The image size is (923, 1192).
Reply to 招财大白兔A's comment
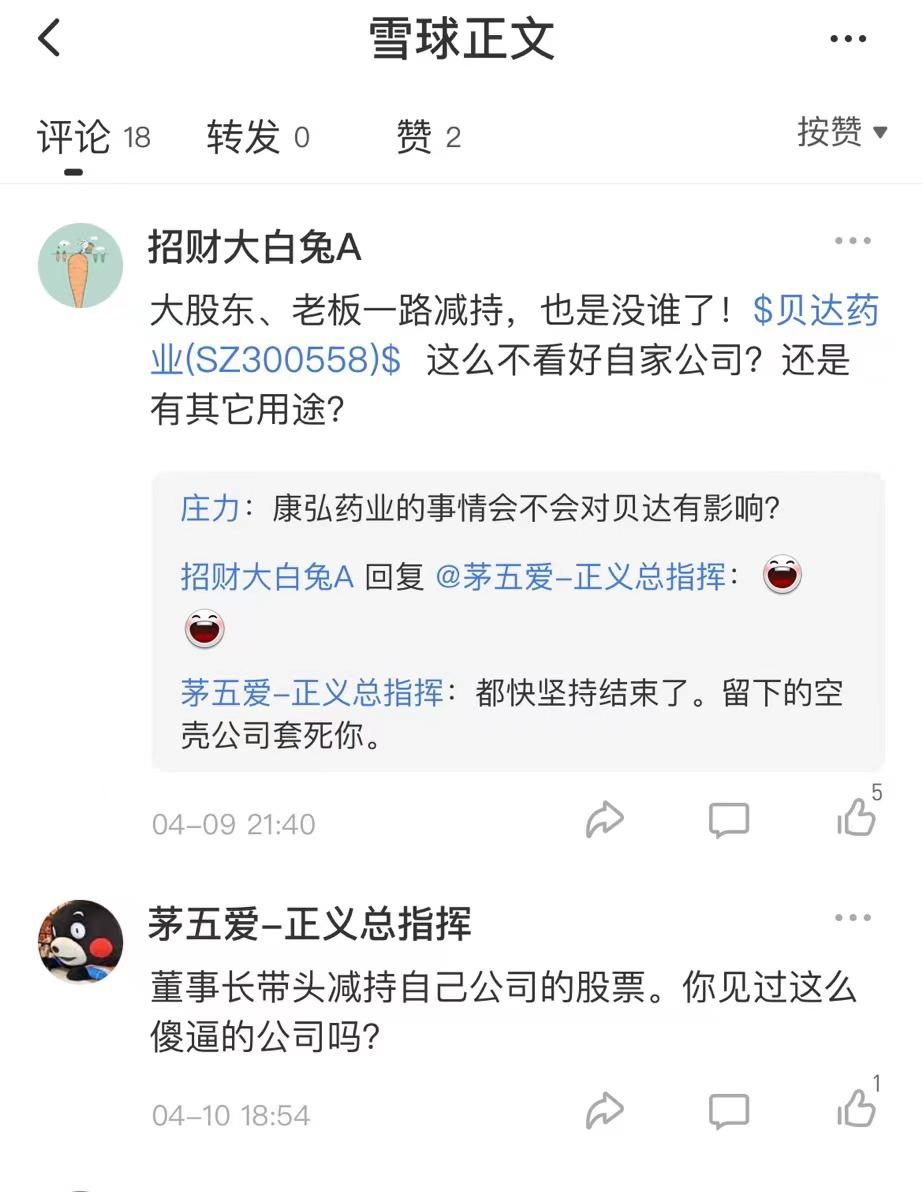tap(729, 820)
